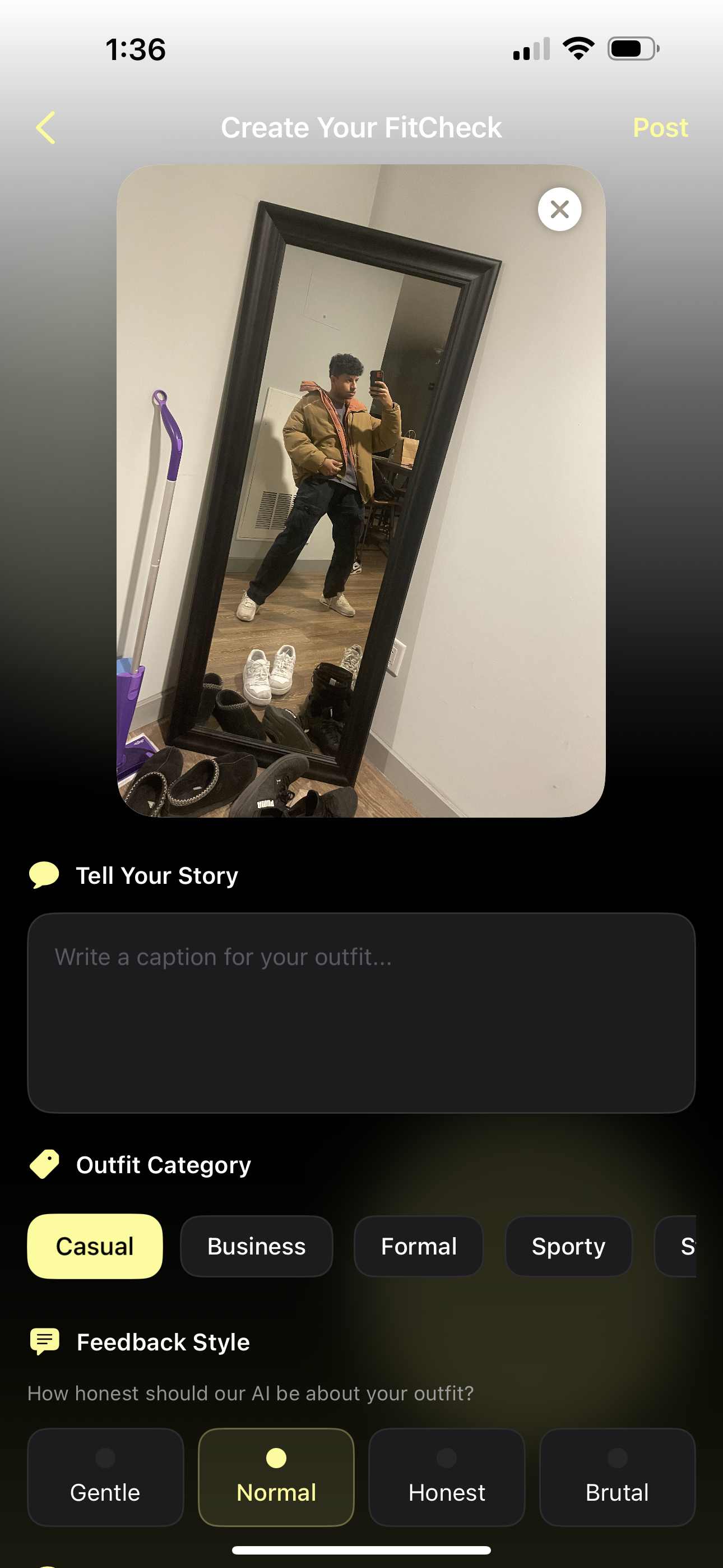
Task: Remove the uploaded outfit photo
Action: (559, 209)
